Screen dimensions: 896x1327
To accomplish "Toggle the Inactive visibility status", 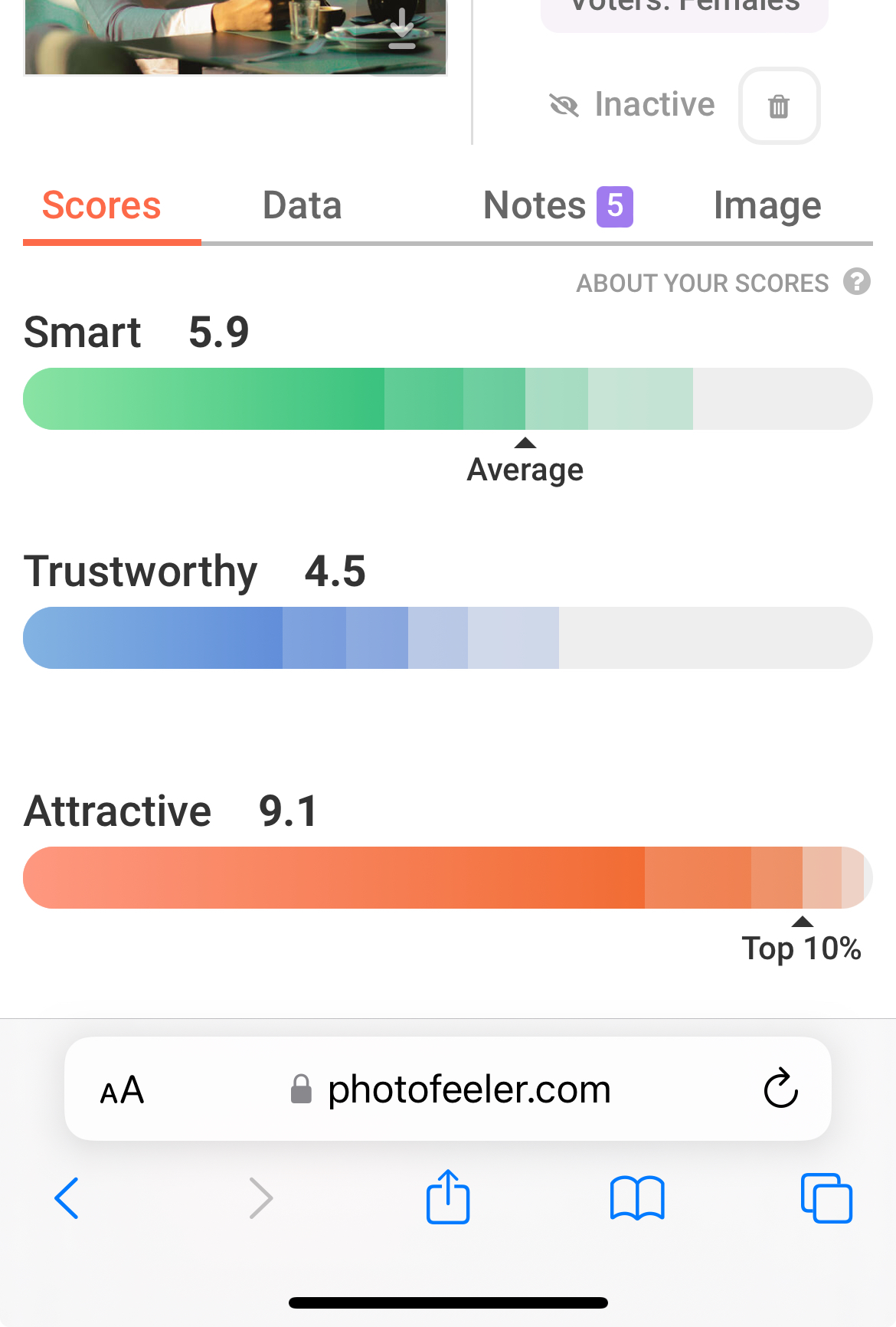I will 633,105.
